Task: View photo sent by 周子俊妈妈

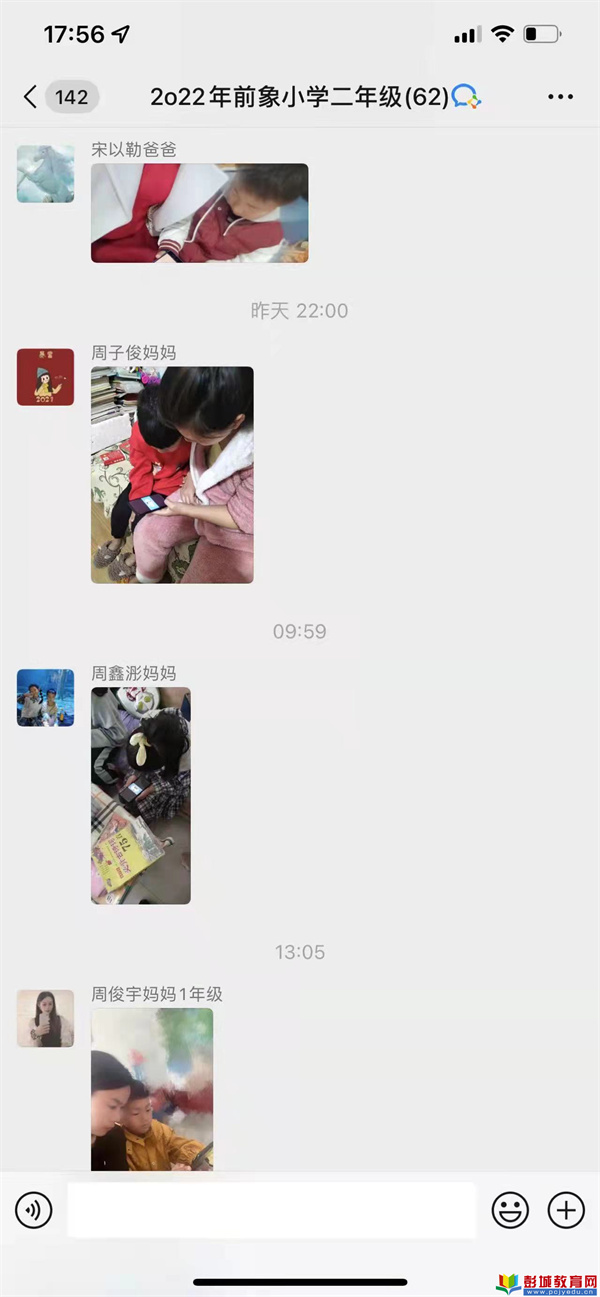Action: pos(172,474)
